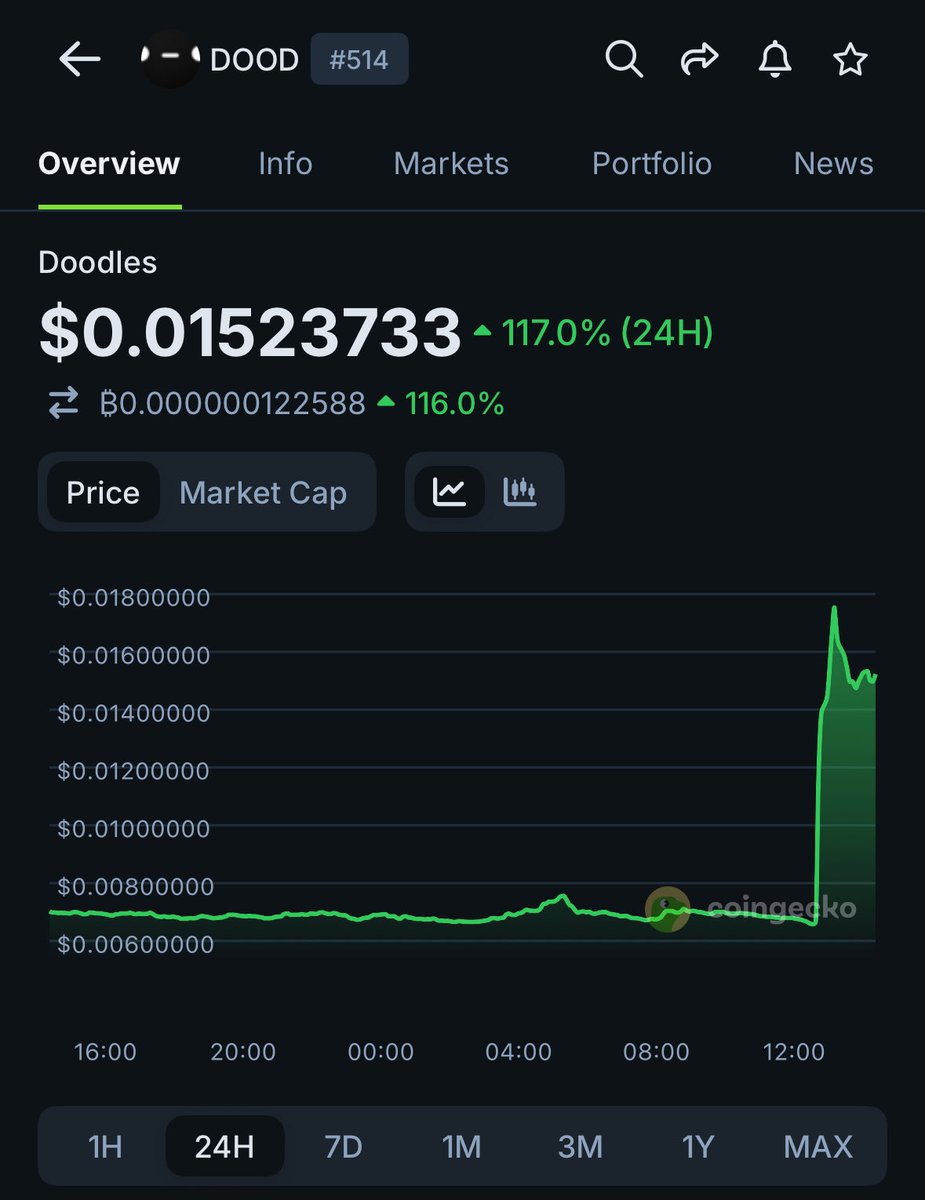Switch to the Info tab
925x1200 pixels.
pyautogui.click(x=285, y=164)
